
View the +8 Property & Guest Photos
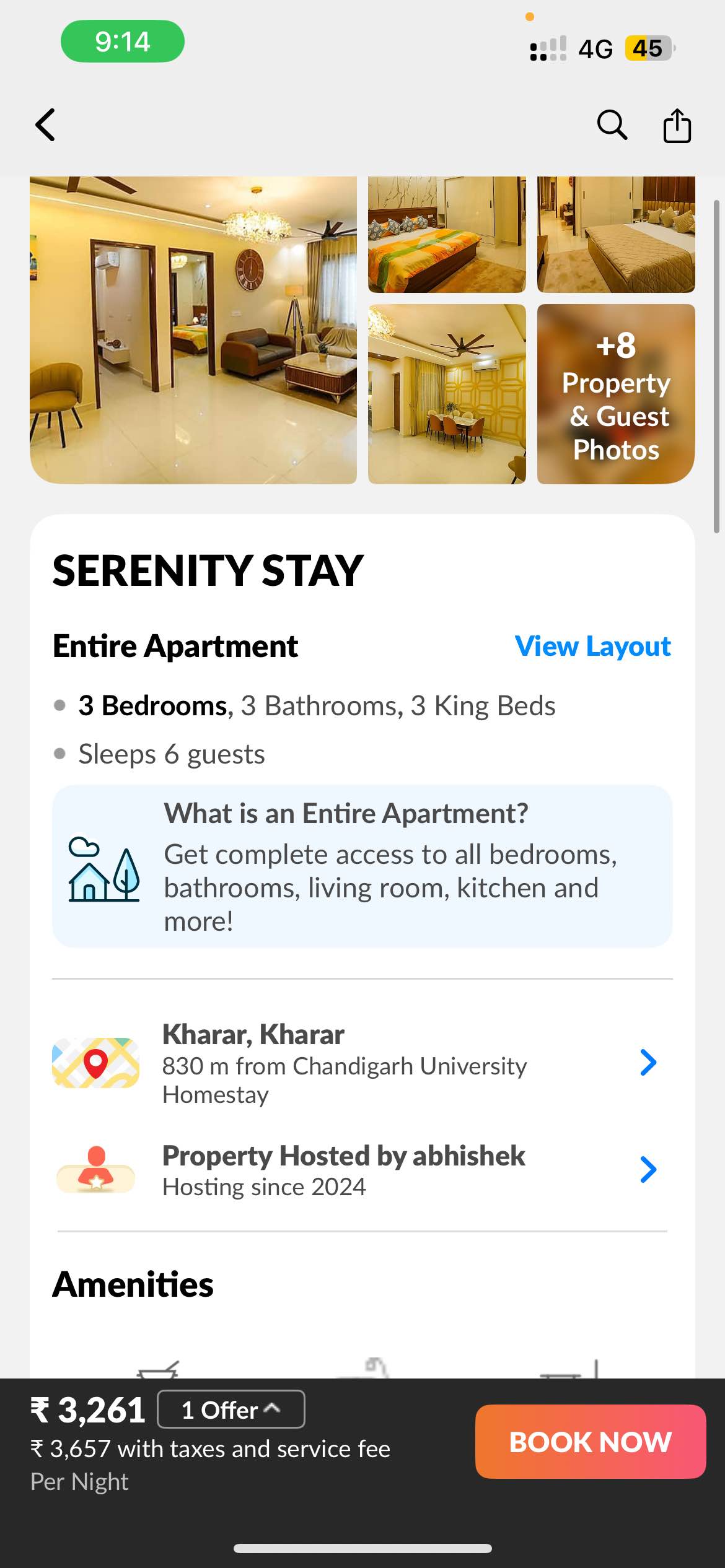click(615, 394)
